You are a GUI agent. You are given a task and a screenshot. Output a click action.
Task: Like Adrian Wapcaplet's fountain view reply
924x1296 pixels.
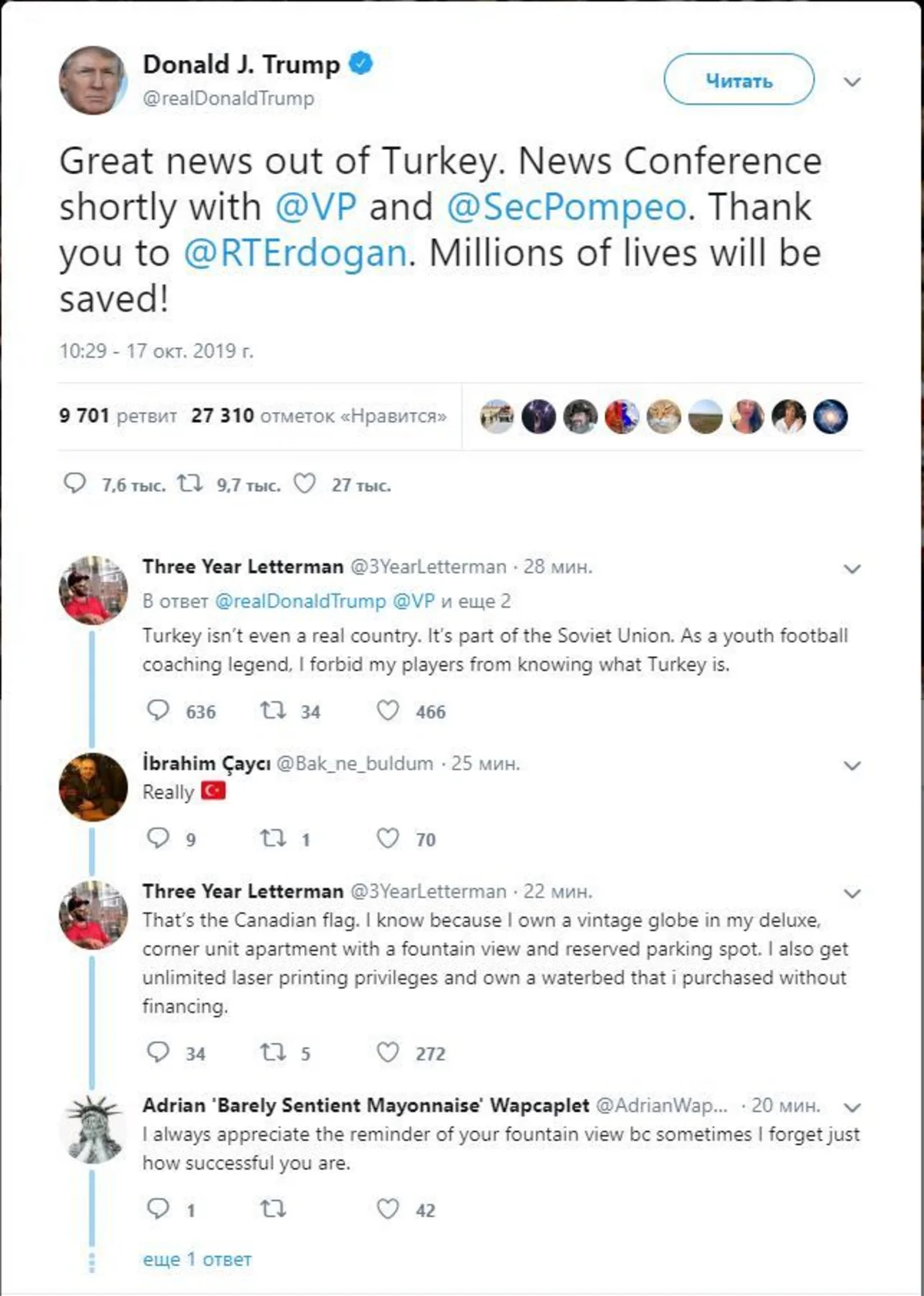[387, 1209]
